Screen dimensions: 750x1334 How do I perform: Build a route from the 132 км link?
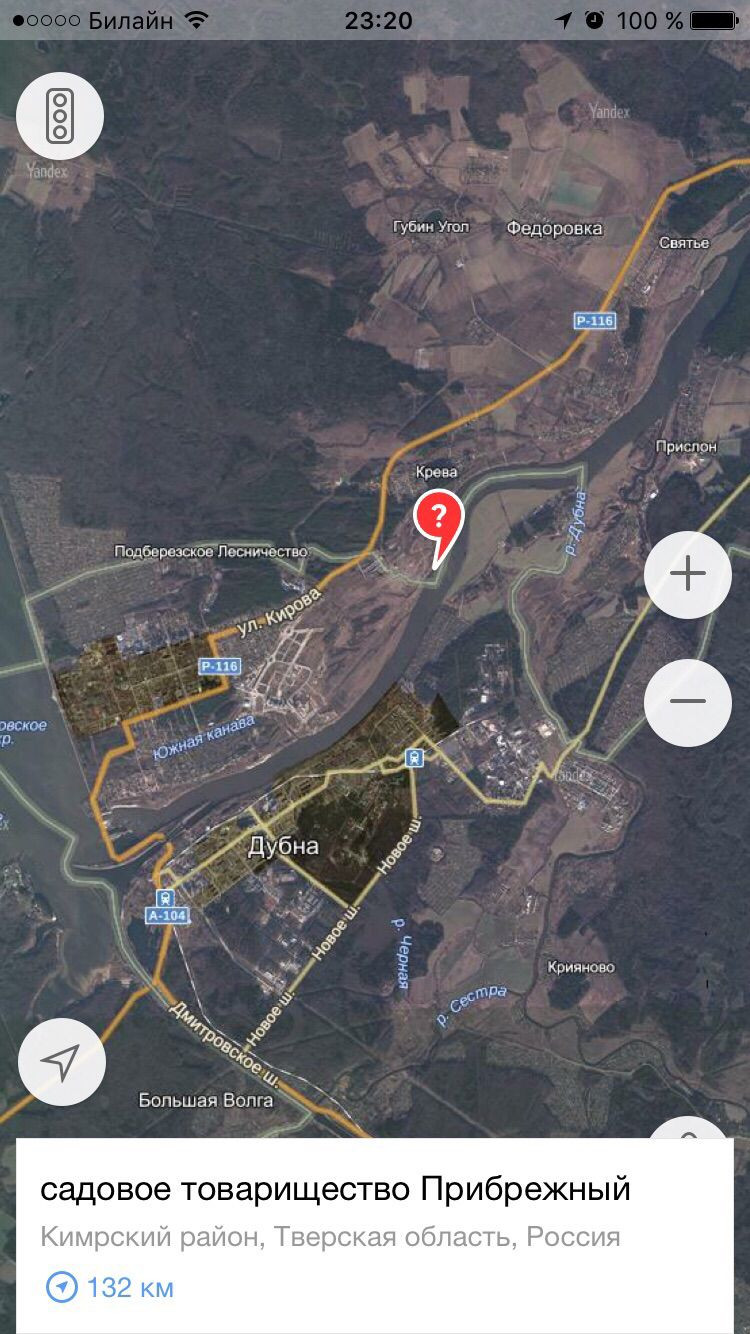tap(110, 1287)
